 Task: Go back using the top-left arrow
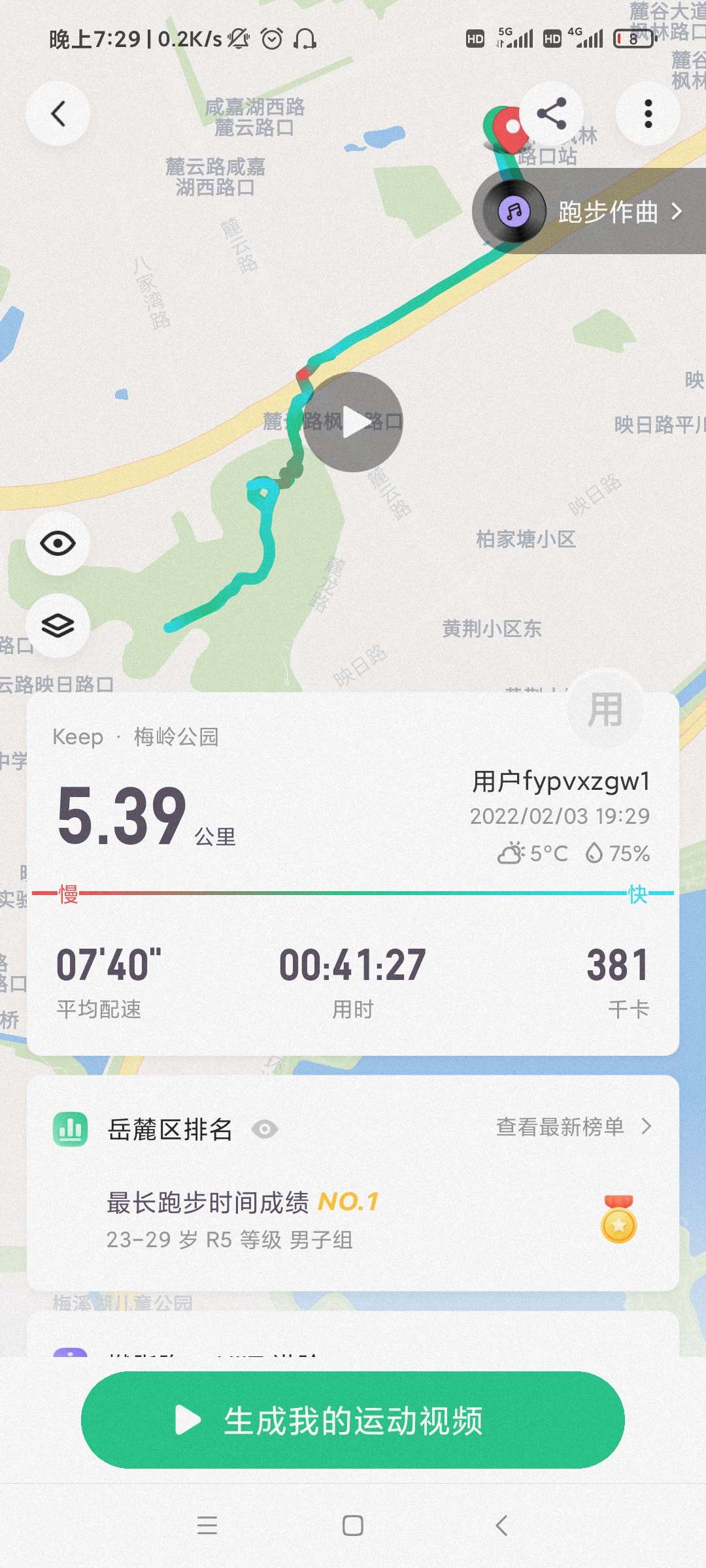[58, 114]
